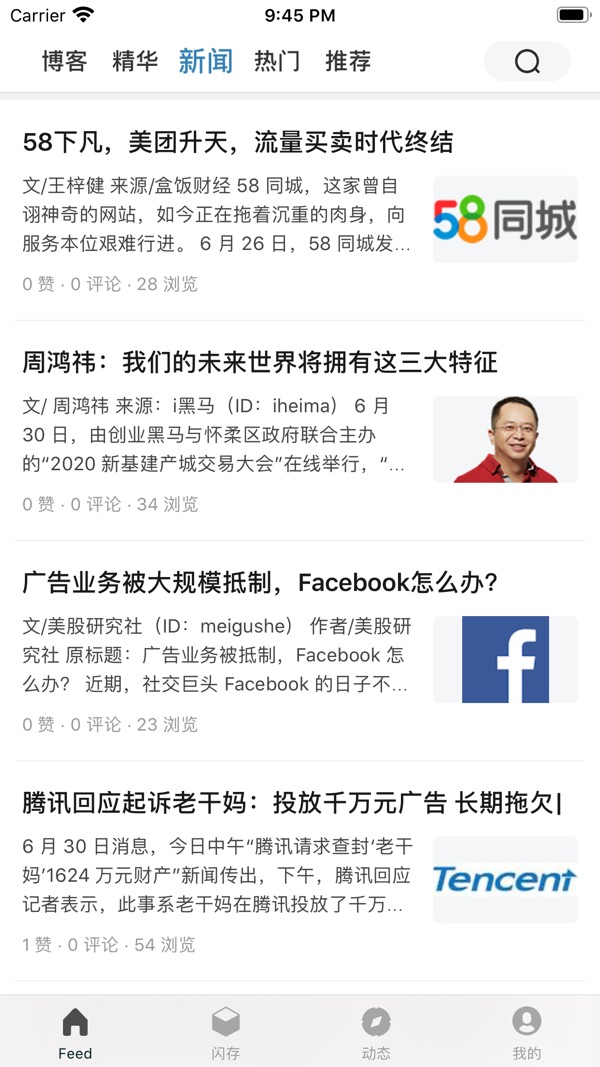
Task: Open the 腾讯回应起诉老干妈 article
Action: coord(300,871)
